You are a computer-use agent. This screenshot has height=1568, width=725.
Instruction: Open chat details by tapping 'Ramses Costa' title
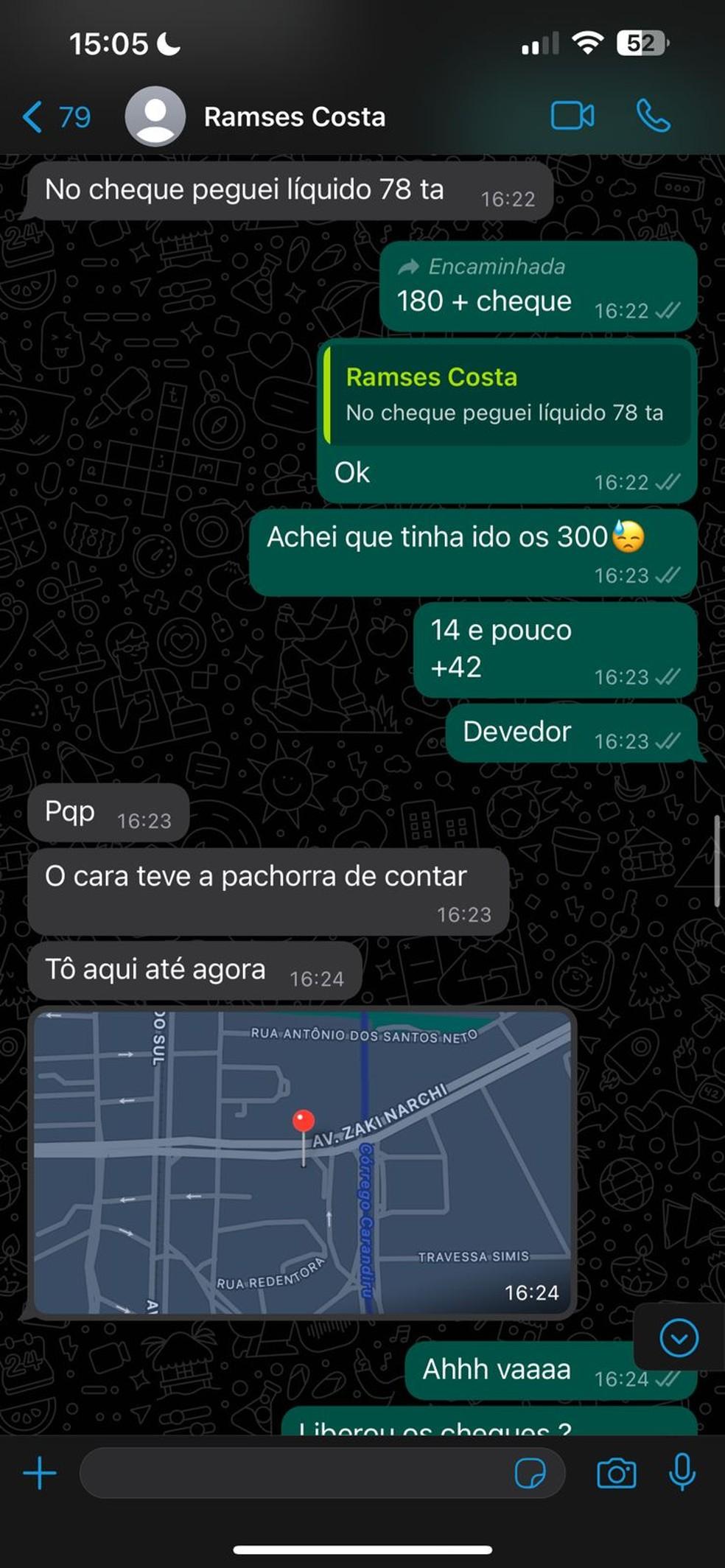coord(293,116)
